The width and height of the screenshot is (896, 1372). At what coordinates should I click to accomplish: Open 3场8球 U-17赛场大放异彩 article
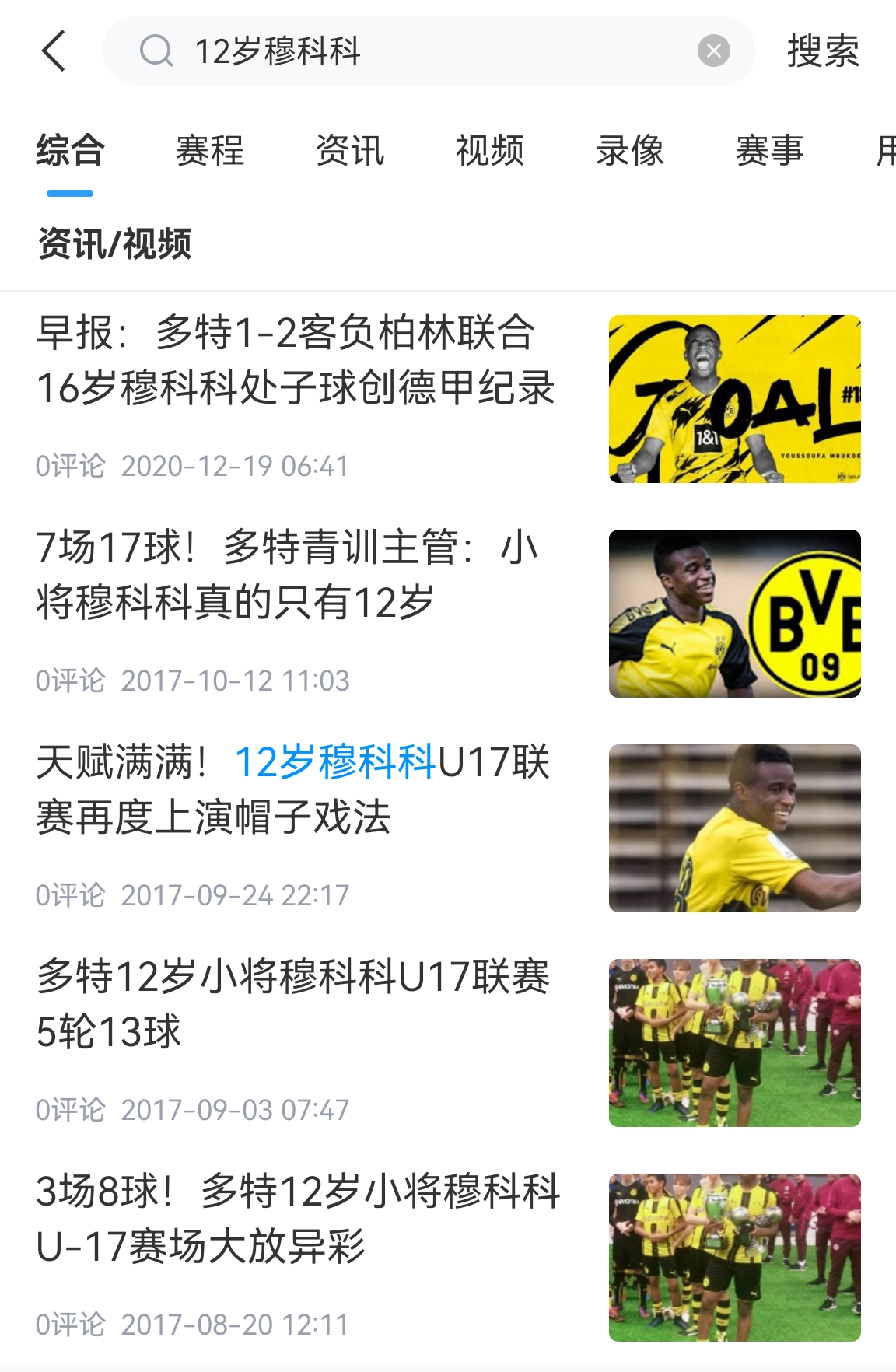click(297, 1219)
